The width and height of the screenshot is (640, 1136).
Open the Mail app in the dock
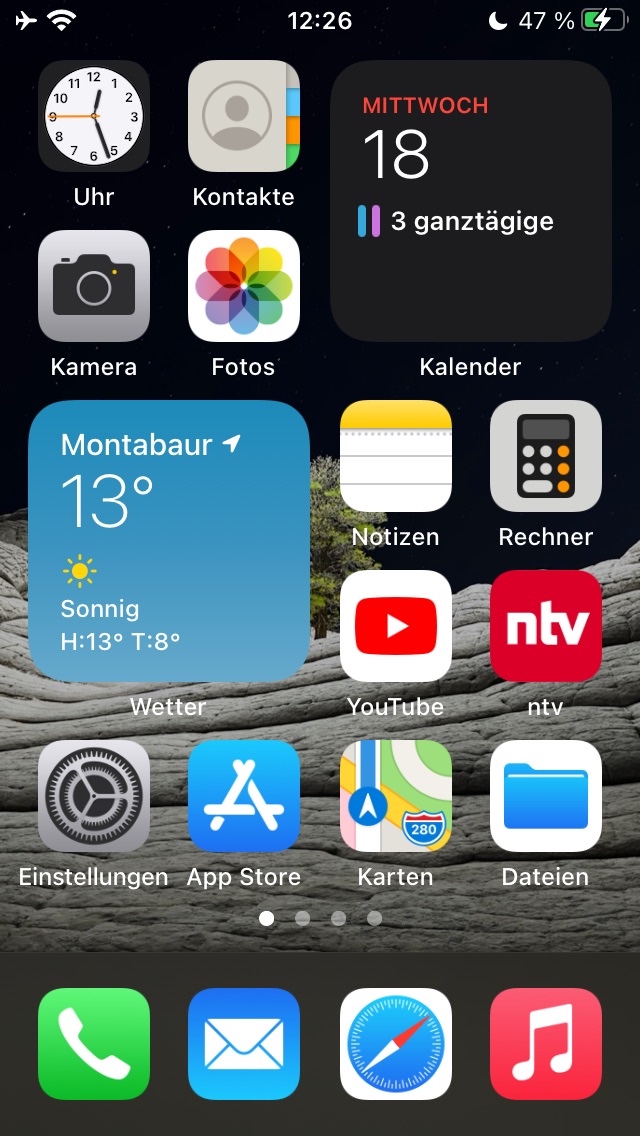click(x=244, y=1044)
